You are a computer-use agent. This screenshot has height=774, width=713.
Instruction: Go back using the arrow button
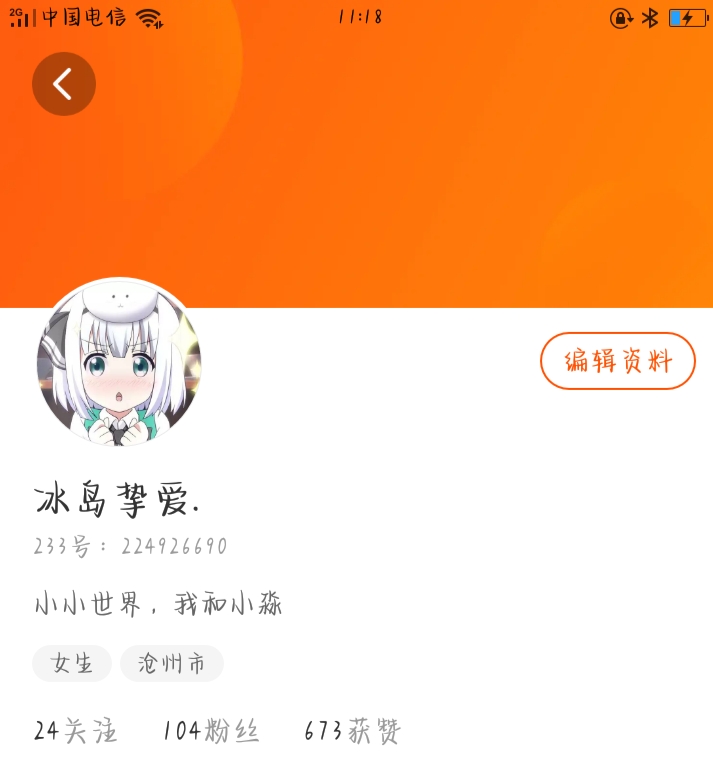64,84
